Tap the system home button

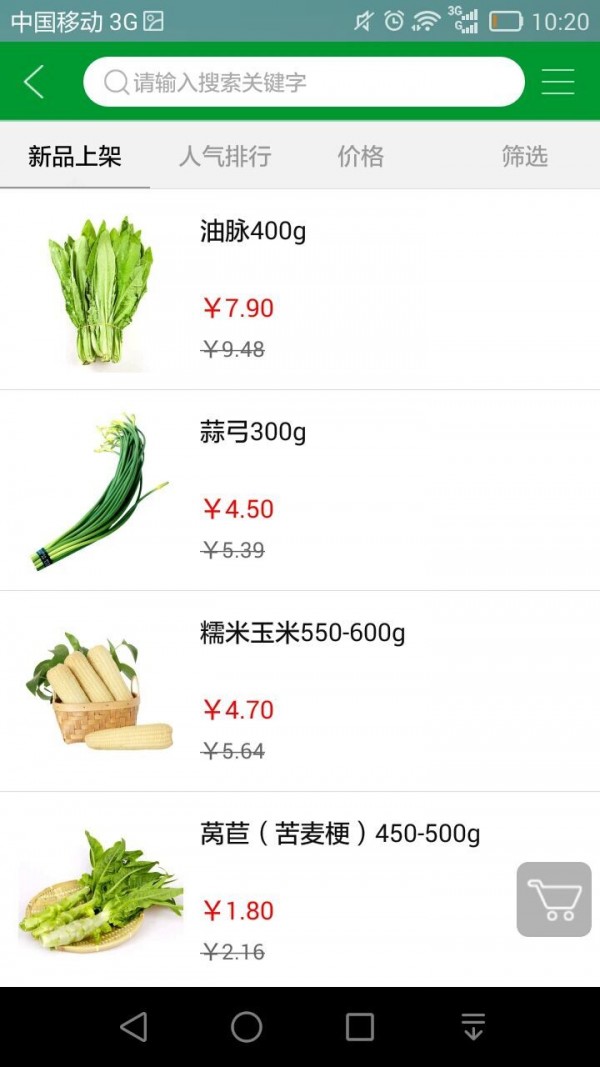(x=247, y=1027)
